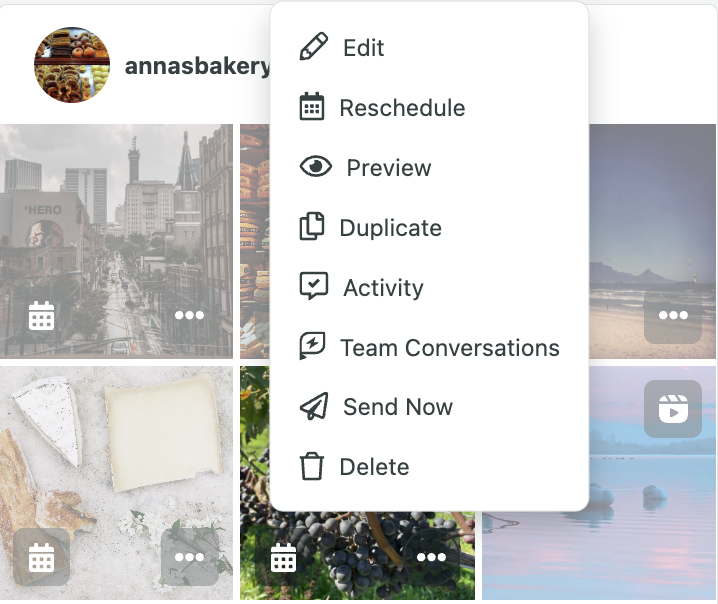Screen dimensions: 718x604
Task: Delete the scheduled post
Action: [374, 467]
